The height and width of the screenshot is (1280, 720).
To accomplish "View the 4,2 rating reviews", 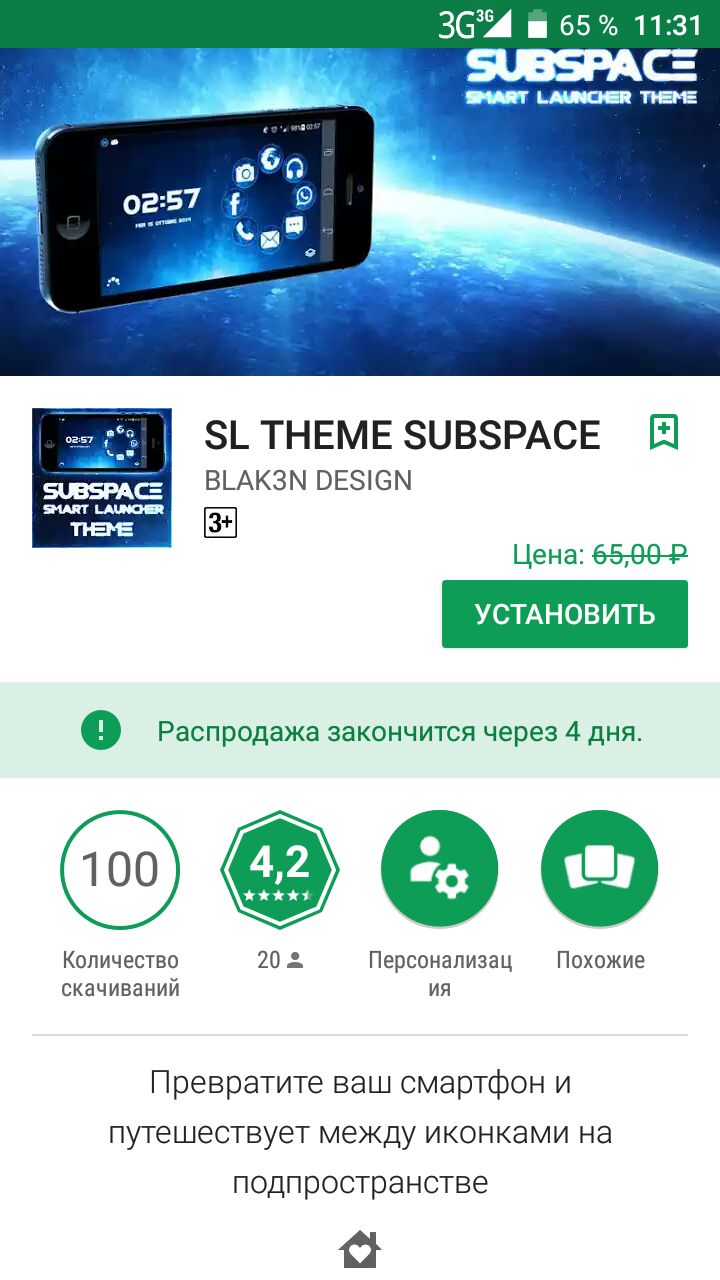I will click(x=280, y=870).
